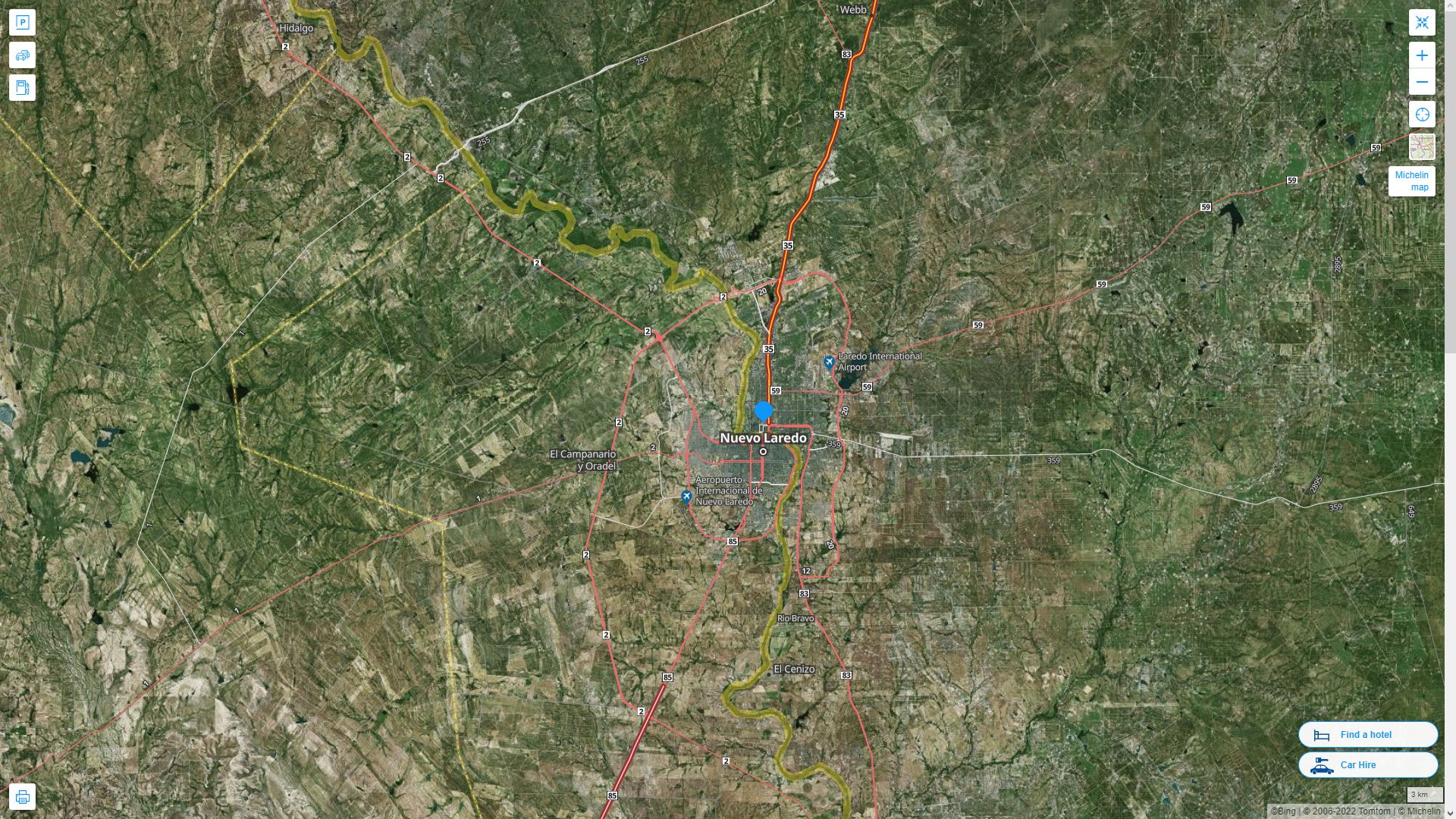The image size is (1456, 819).
Task: Open Car Hire options
Action: pos(1367,764)
